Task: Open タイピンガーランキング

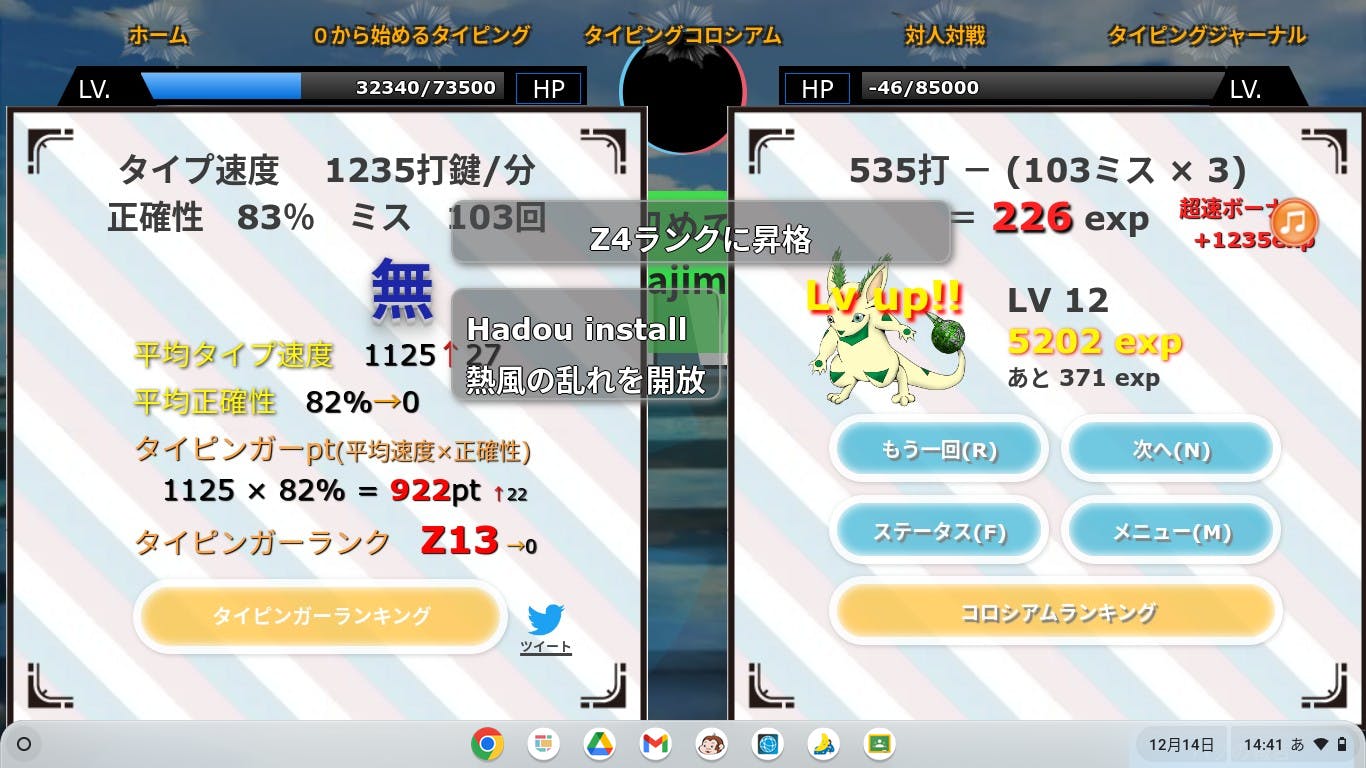Action: click(x=320, y=616)
